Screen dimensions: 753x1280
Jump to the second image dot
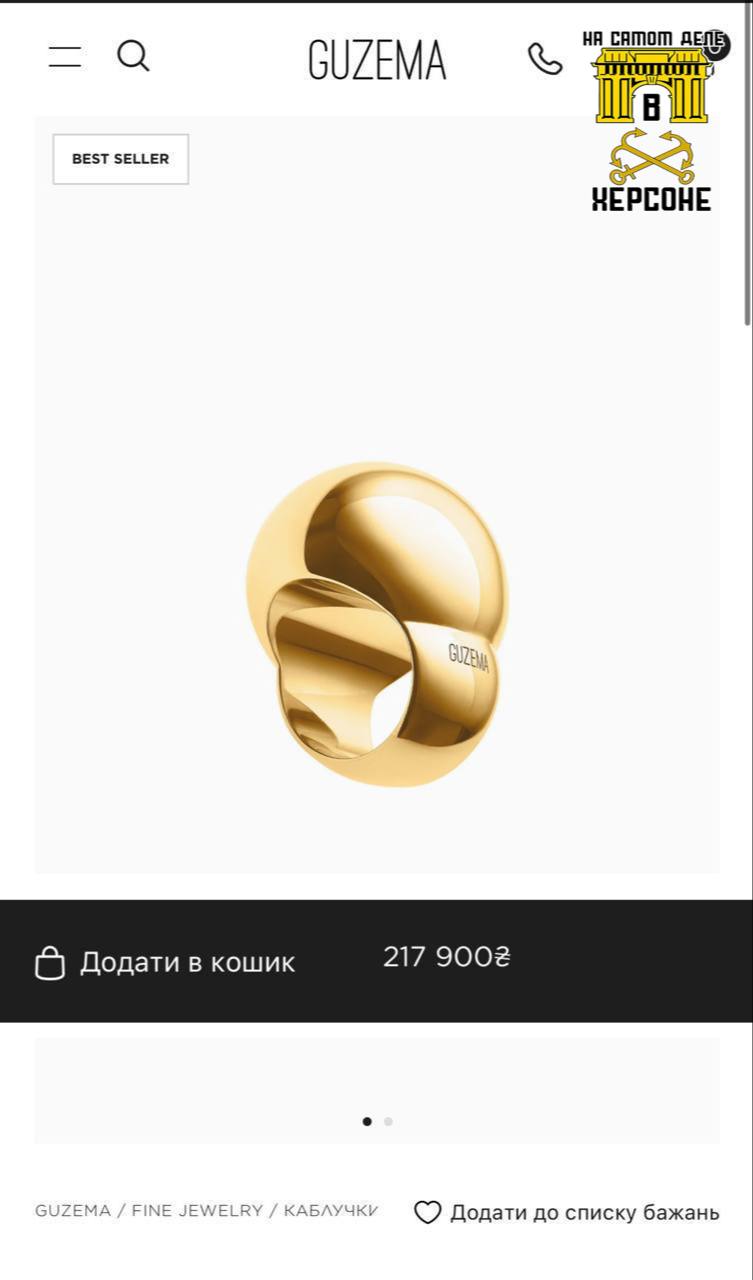click(388, 1121)
